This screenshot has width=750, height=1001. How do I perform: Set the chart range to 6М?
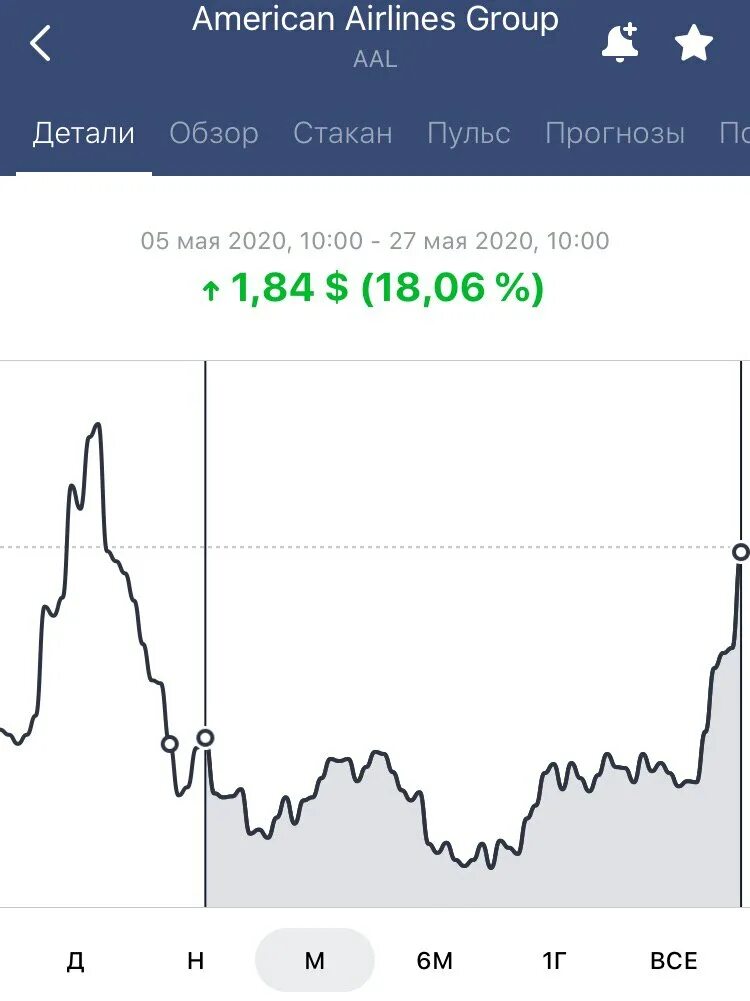tap(435, 961)
